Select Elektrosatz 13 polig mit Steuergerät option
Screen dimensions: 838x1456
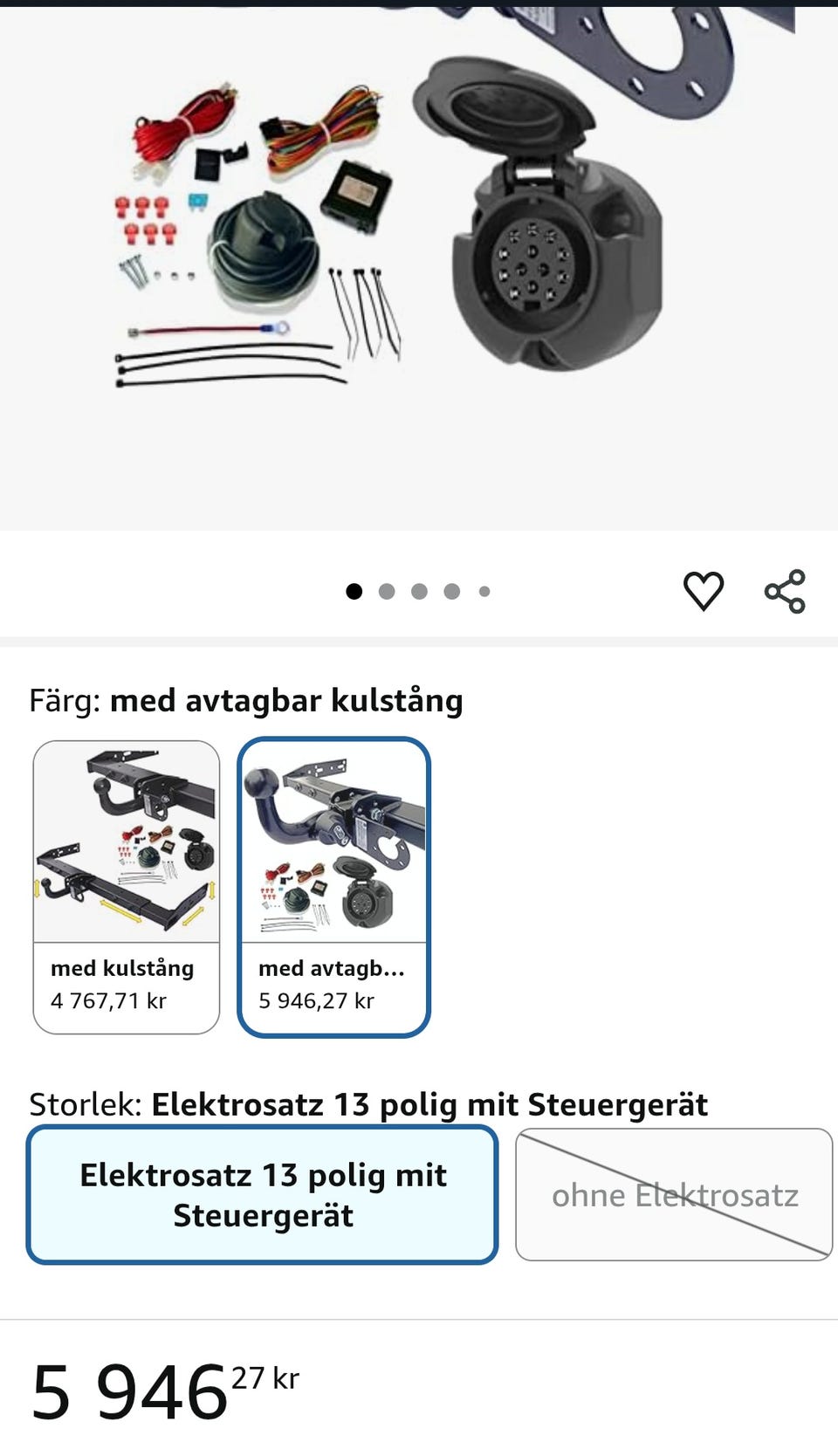point(263,1195)
